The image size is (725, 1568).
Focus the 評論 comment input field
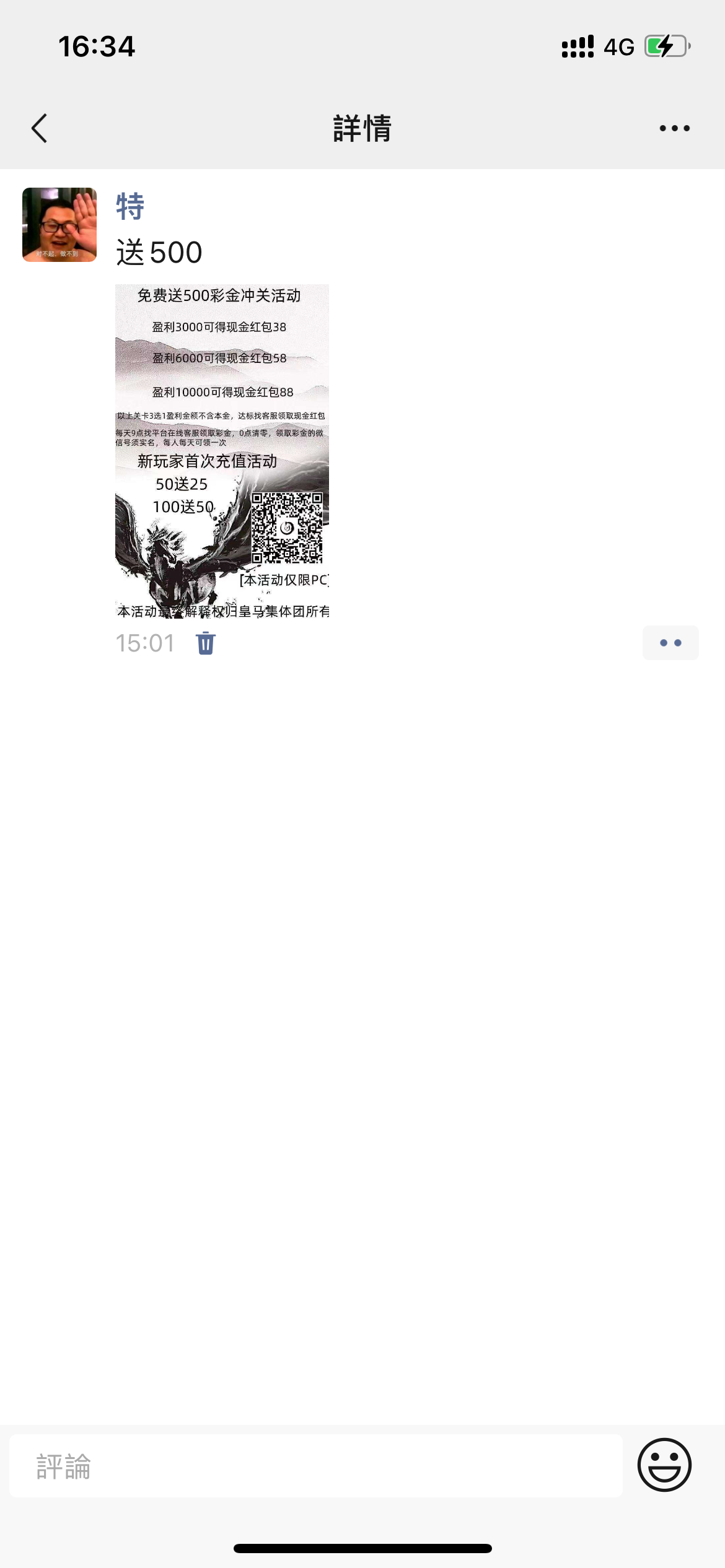click(316, 1466)
